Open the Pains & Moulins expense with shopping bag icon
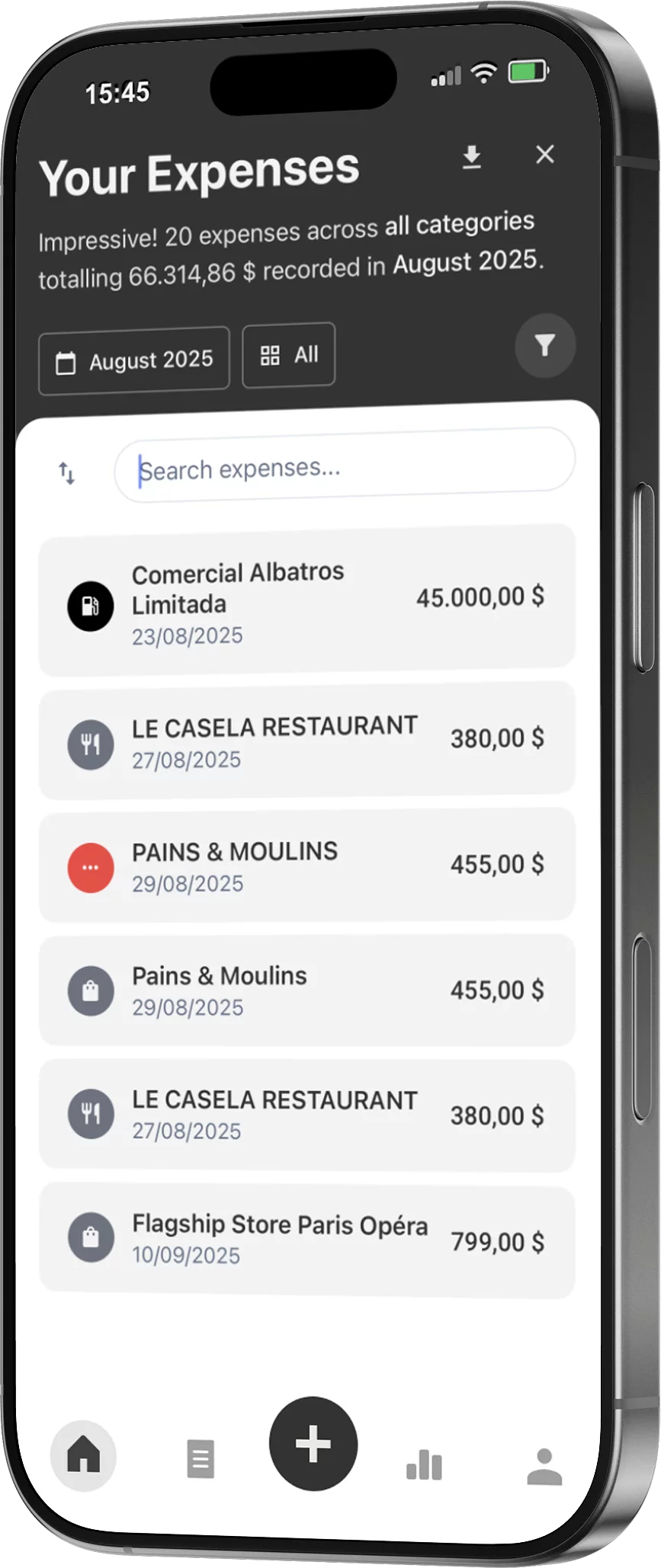661x1568 pixels. (306, 990)
